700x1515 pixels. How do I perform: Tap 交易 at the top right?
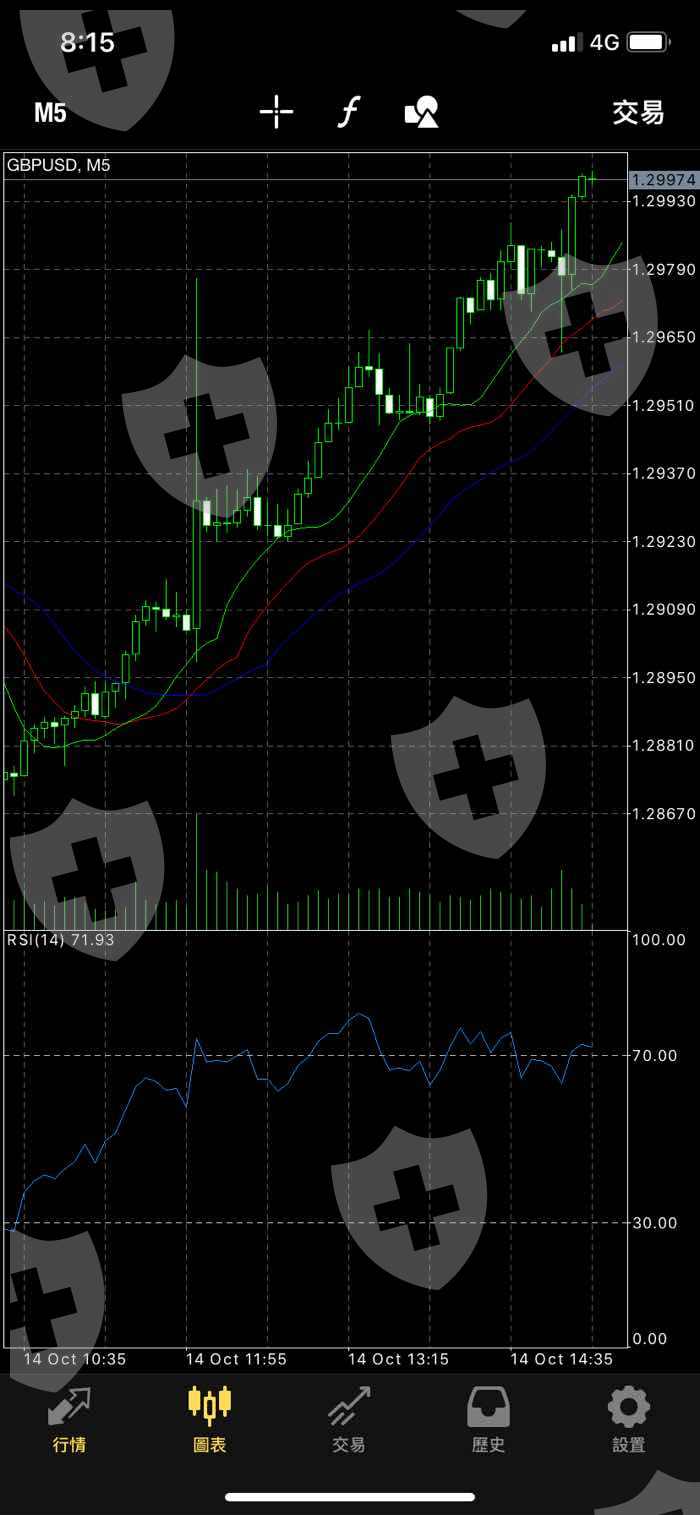(638, 113)
